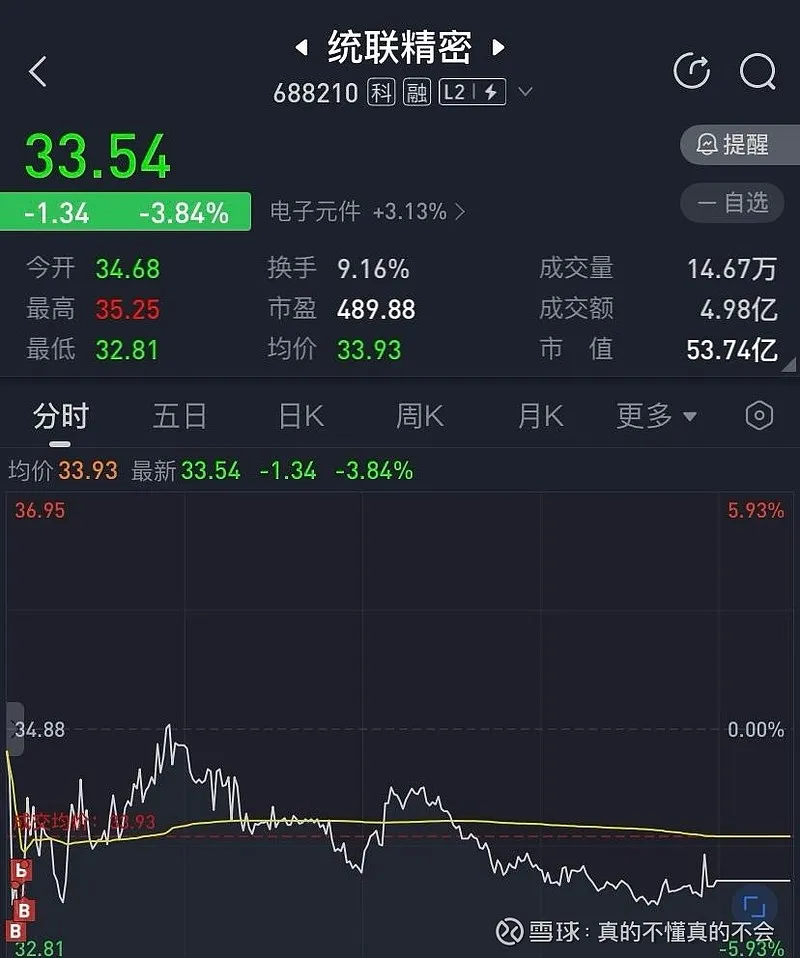The height and width of the screenshot is (958, 800).
Task: Open chart settings hexagon icon
Action: pyautogui.click(x=760, y=416)
